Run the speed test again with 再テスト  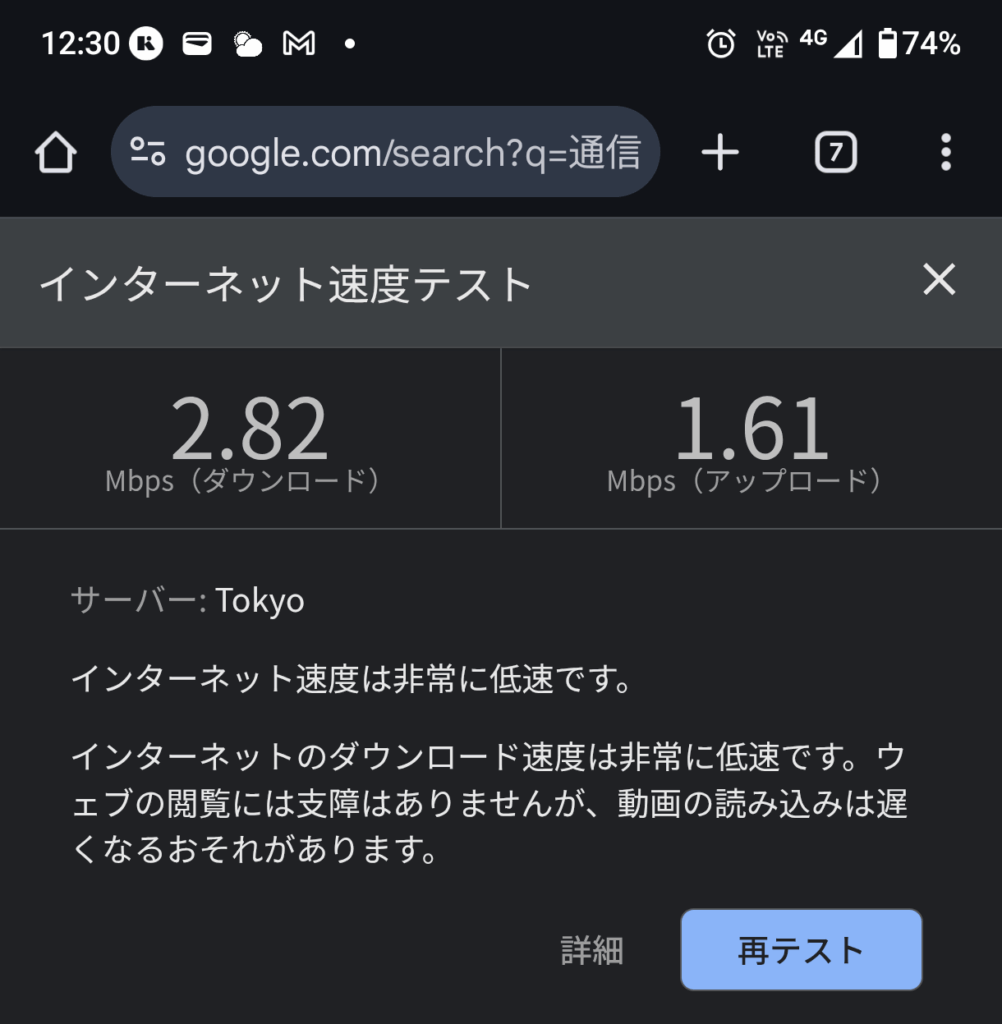[801, 950]
